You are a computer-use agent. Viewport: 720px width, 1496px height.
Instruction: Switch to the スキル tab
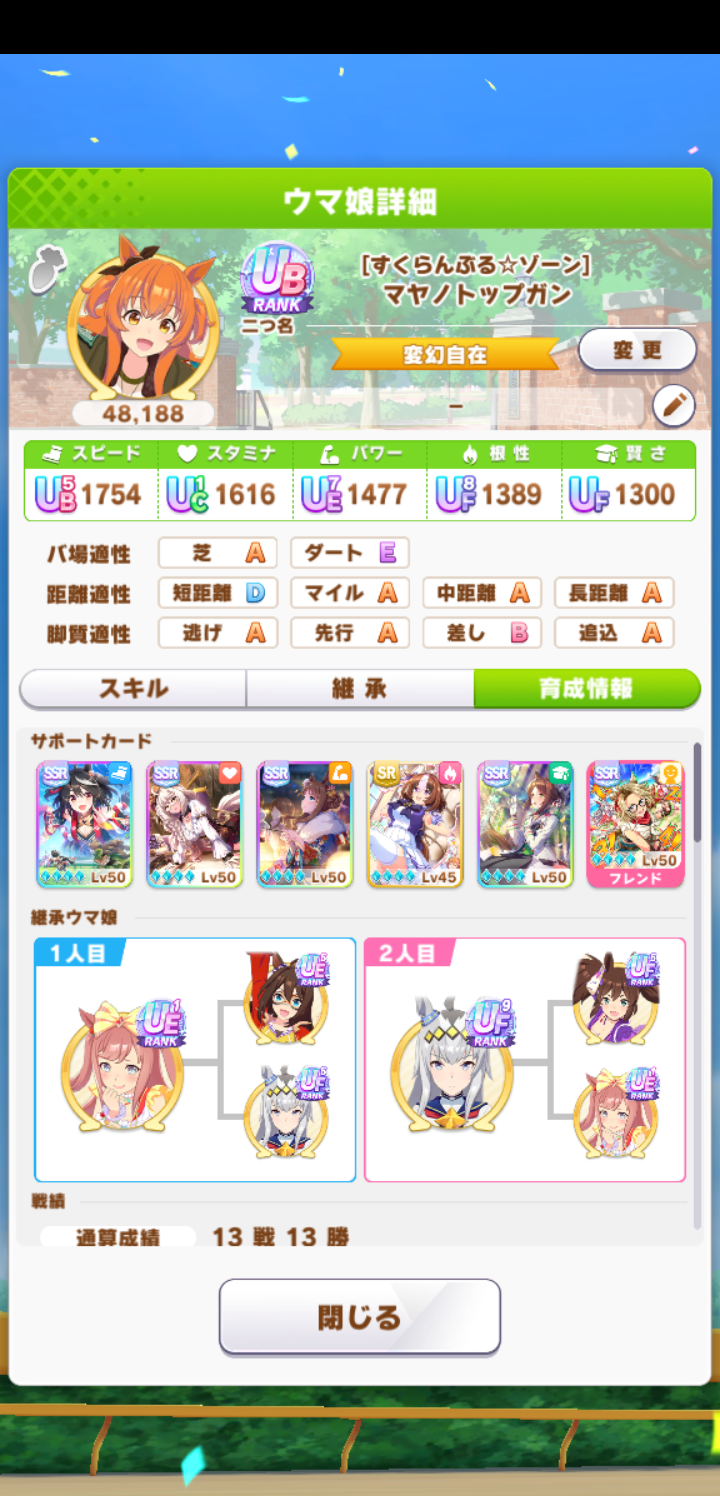coord(133,689)
